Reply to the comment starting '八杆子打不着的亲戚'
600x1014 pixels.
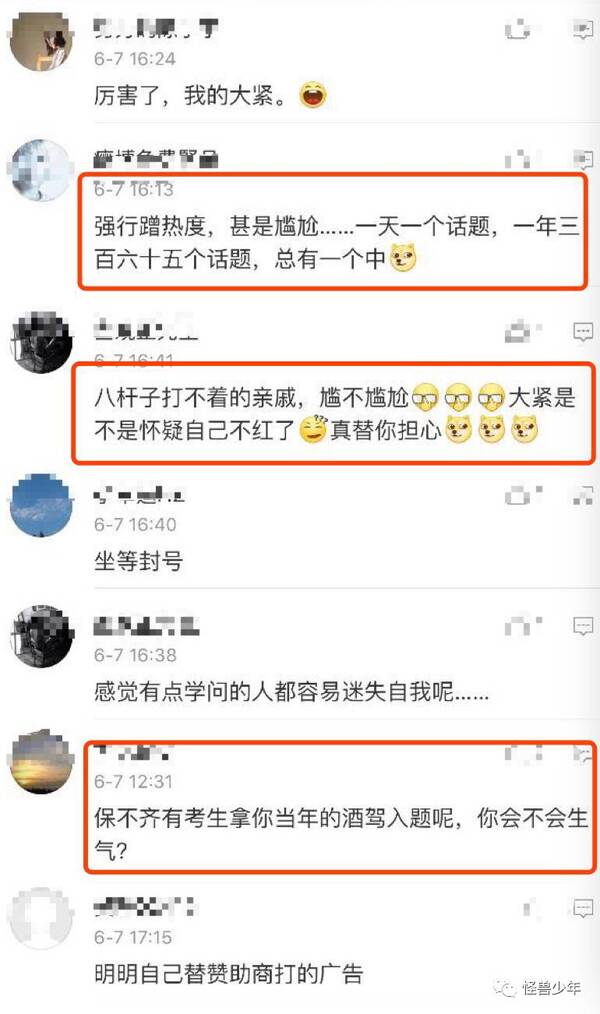pos(582,329)
